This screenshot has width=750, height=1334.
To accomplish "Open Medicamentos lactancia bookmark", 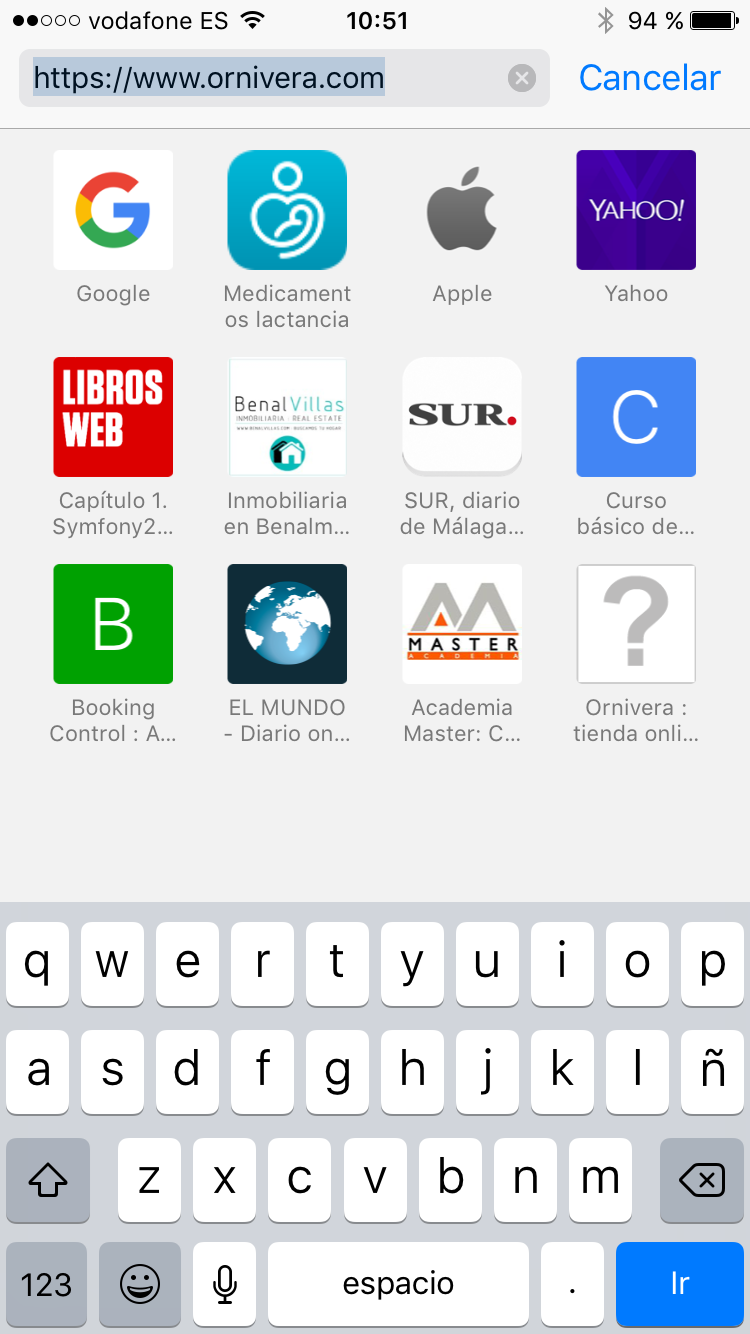I will click(x=287, y=210).
